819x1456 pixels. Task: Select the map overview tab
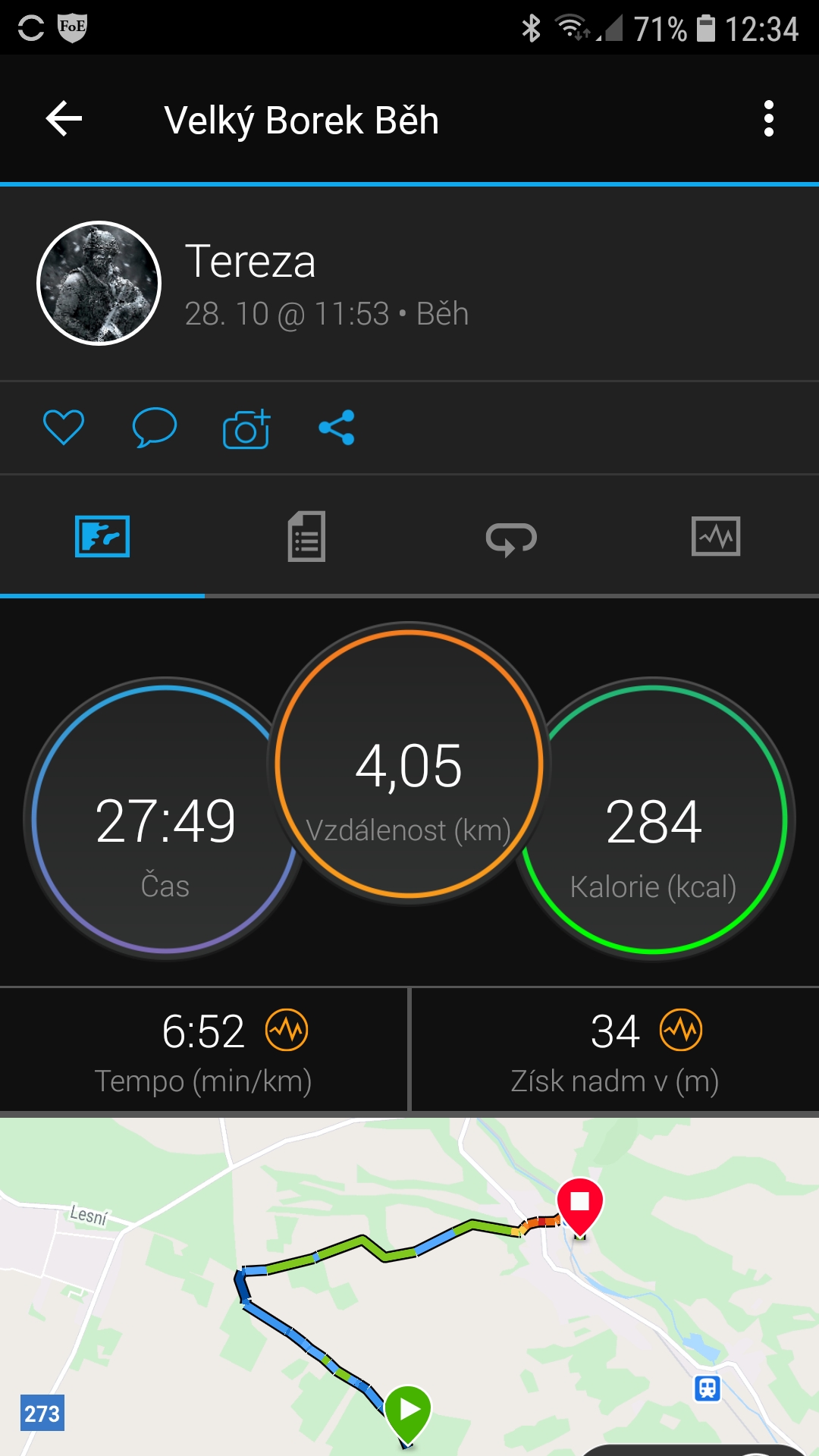click(102, 536)
